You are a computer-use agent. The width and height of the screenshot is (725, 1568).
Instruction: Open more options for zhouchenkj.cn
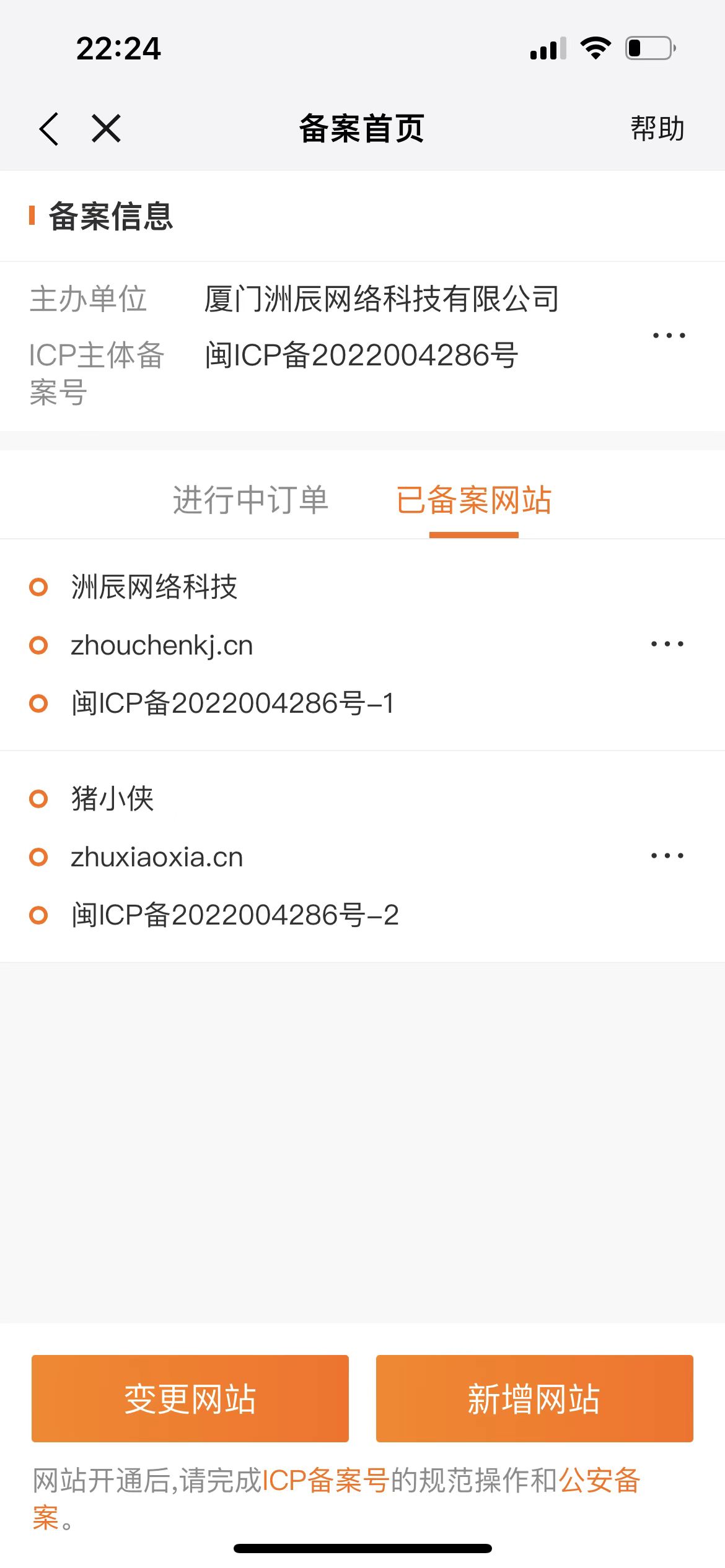pyautogui.click(x=667, y=645)
